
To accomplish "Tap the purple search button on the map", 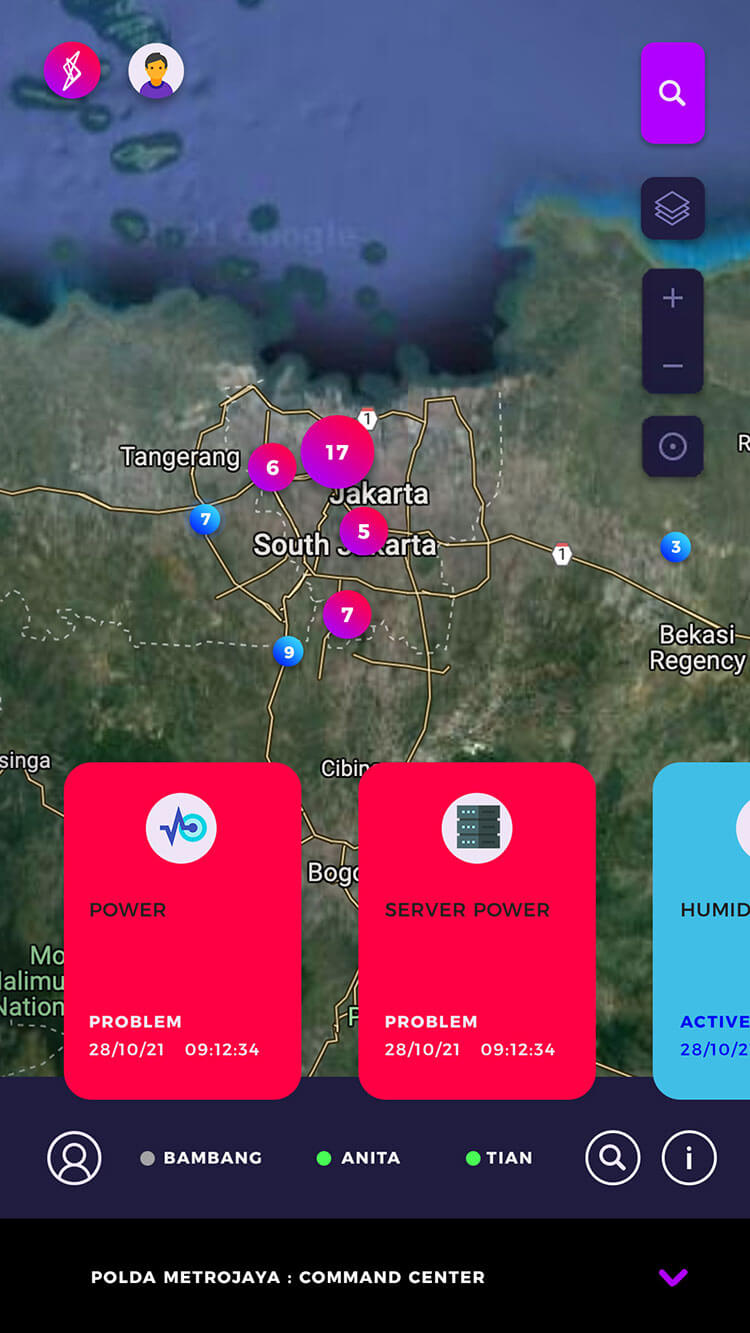I will click(x=672, y=93).
